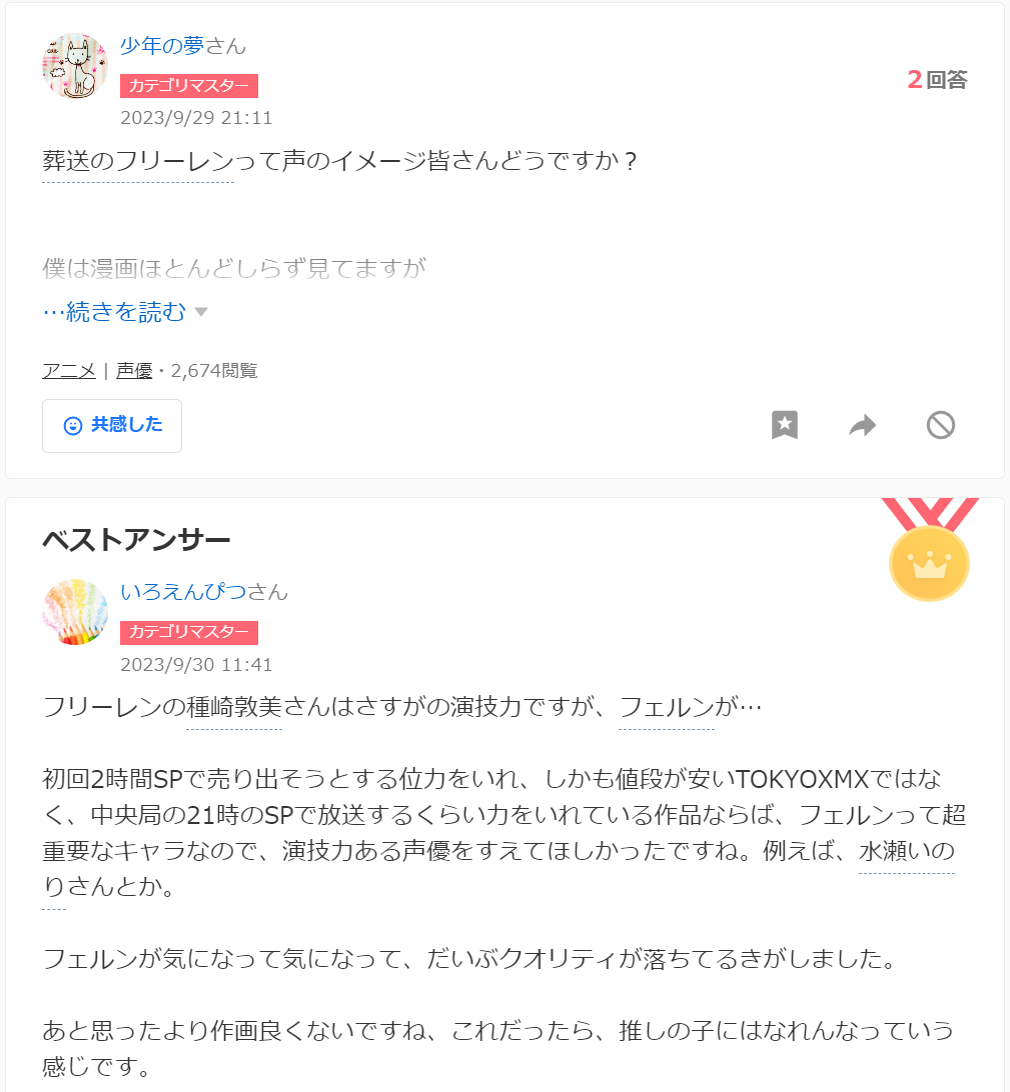The height and width of the screenshot is (1092, 1010).
Task: Look up the 種崎敦美 keyword link
Action: 234,708
